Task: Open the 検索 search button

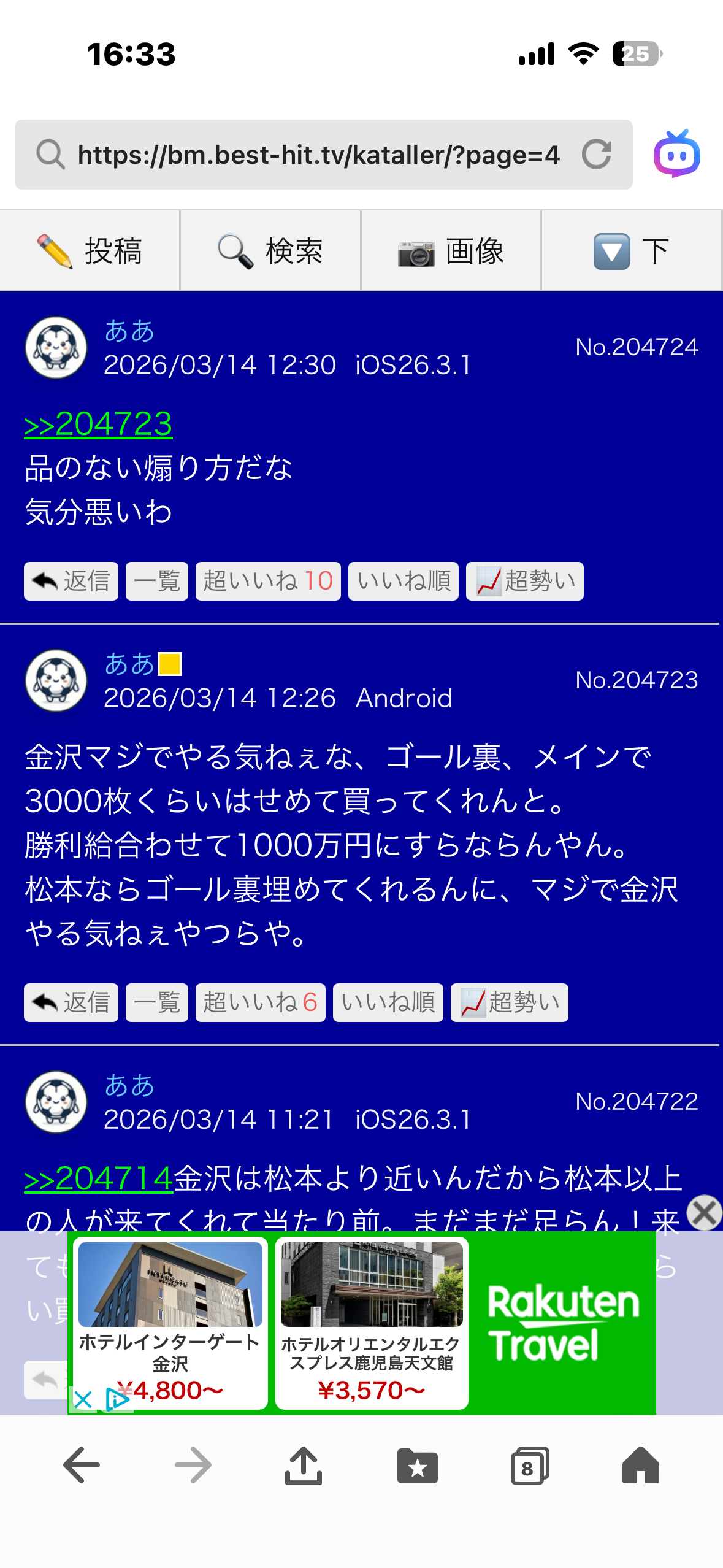Action: pyautogui.click(x=270, y=251)
